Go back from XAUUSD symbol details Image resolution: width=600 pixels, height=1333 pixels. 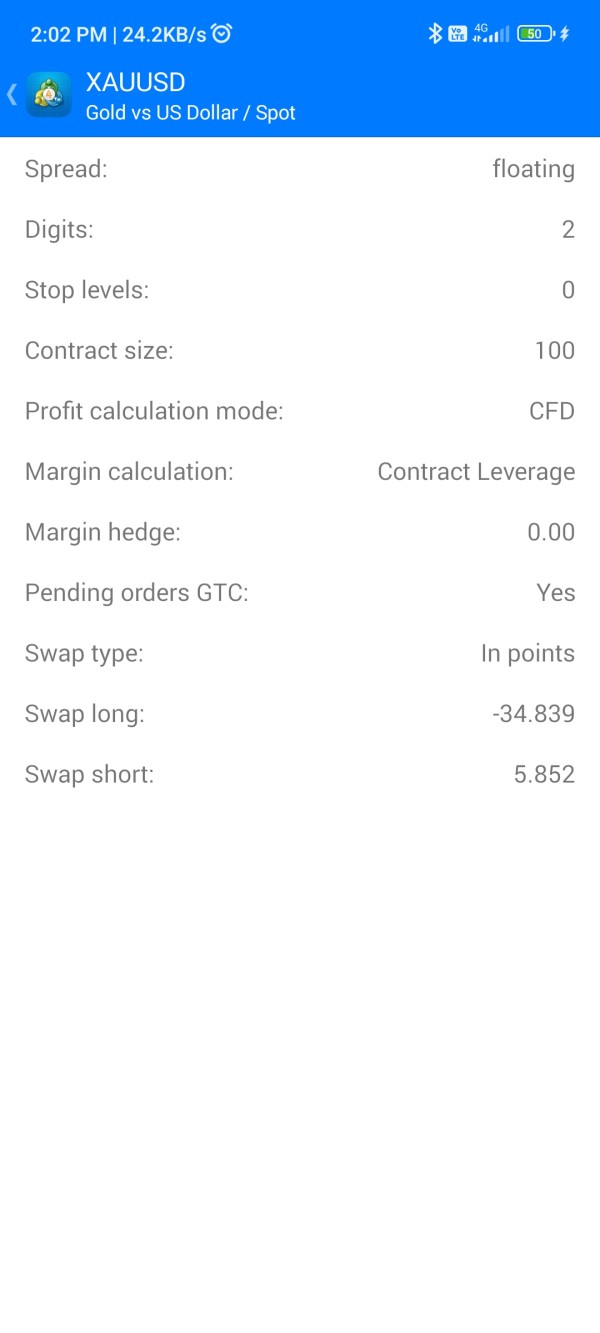14,95
